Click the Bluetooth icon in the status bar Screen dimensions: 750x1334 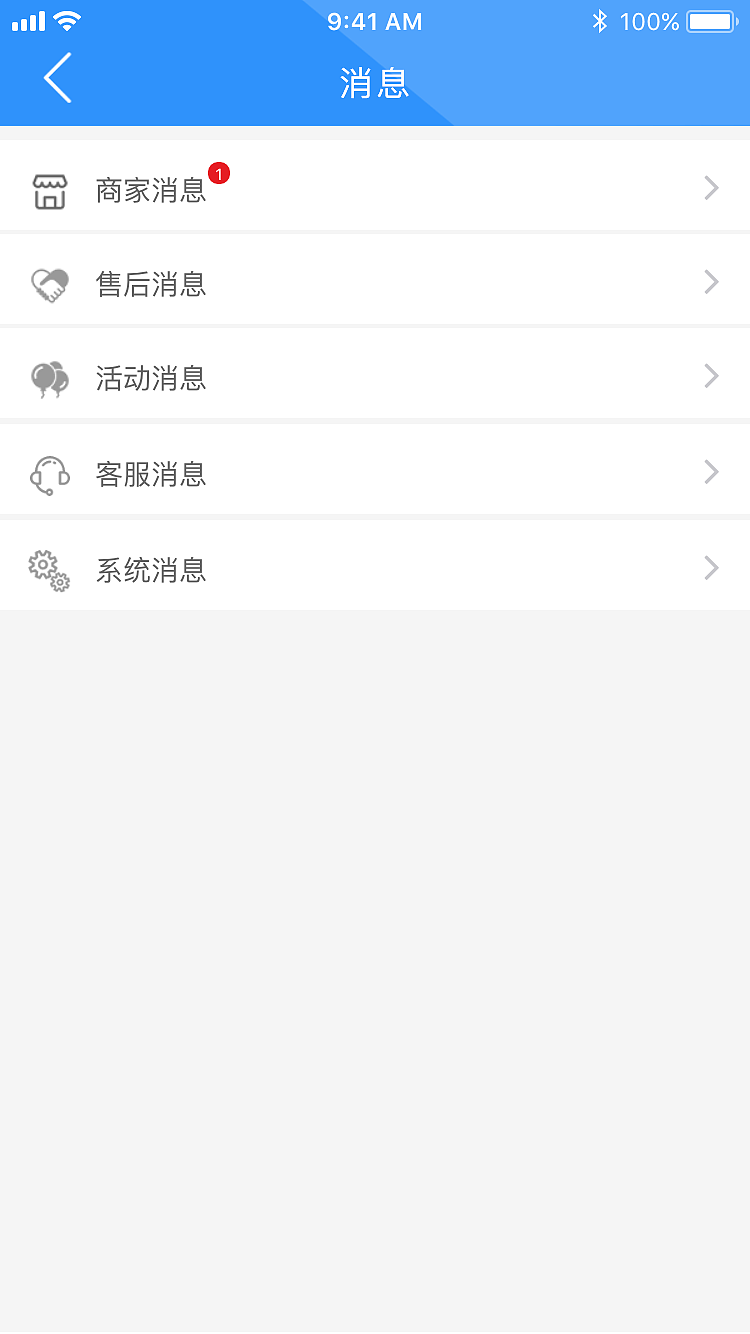600,21
